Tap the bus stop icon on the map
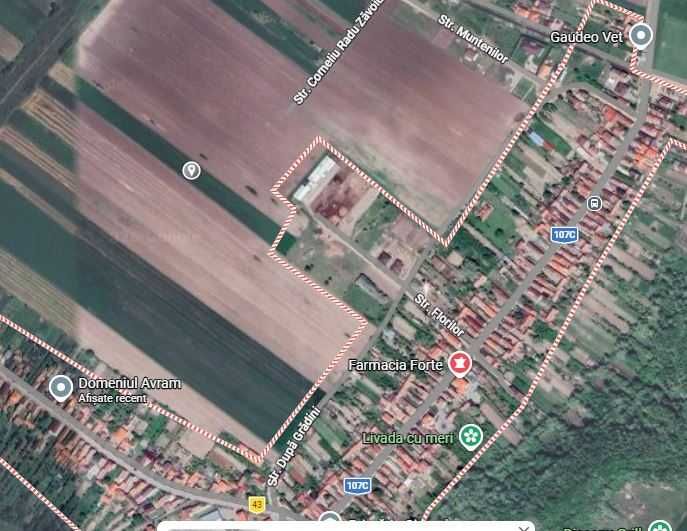The height and width of the screenshot is (531, 687). click(x=594, y=204)
